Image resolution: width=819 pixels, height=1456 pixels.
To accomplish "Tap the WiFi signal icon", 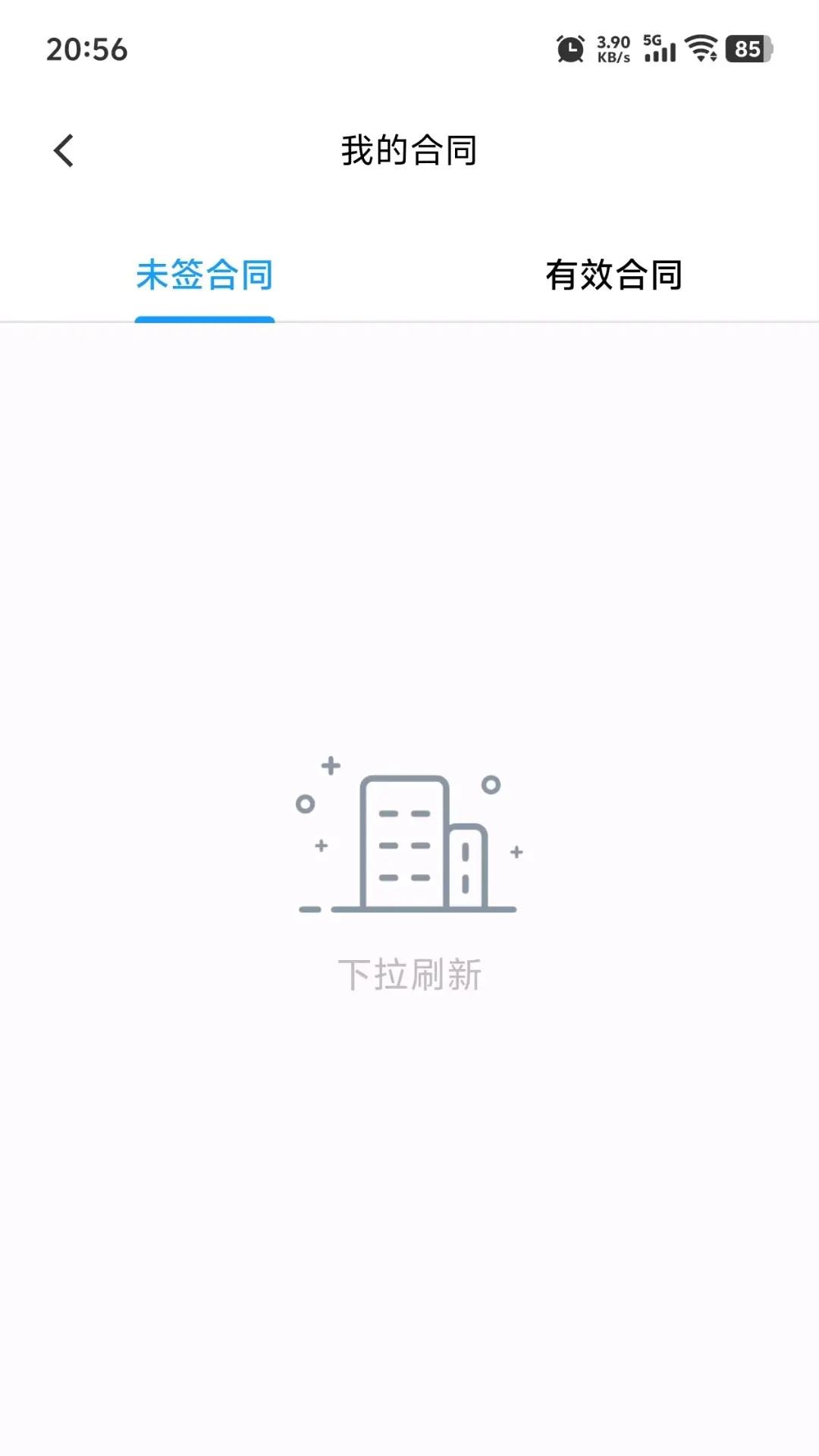I will click(700, 48).
